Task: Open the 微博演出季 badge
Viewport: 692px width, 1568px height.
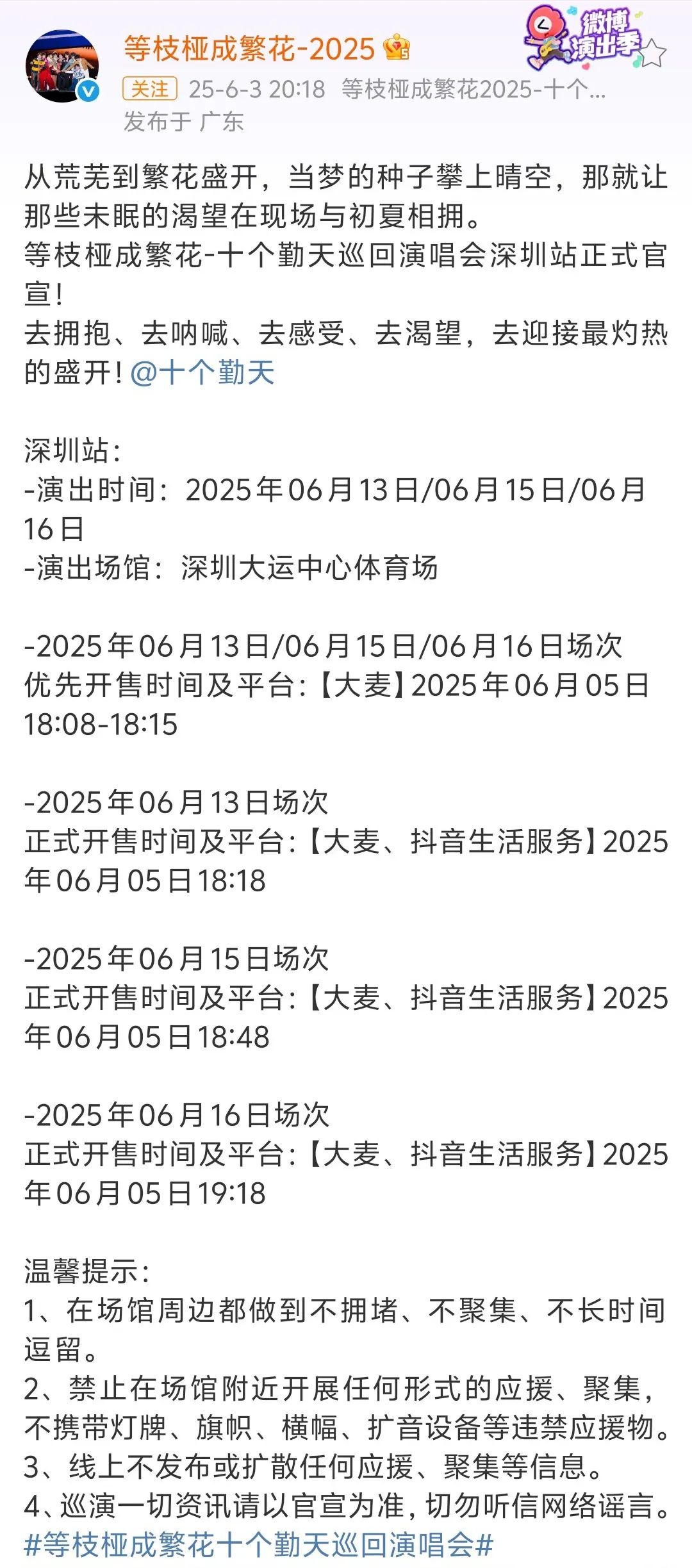Action: (594, 38)
